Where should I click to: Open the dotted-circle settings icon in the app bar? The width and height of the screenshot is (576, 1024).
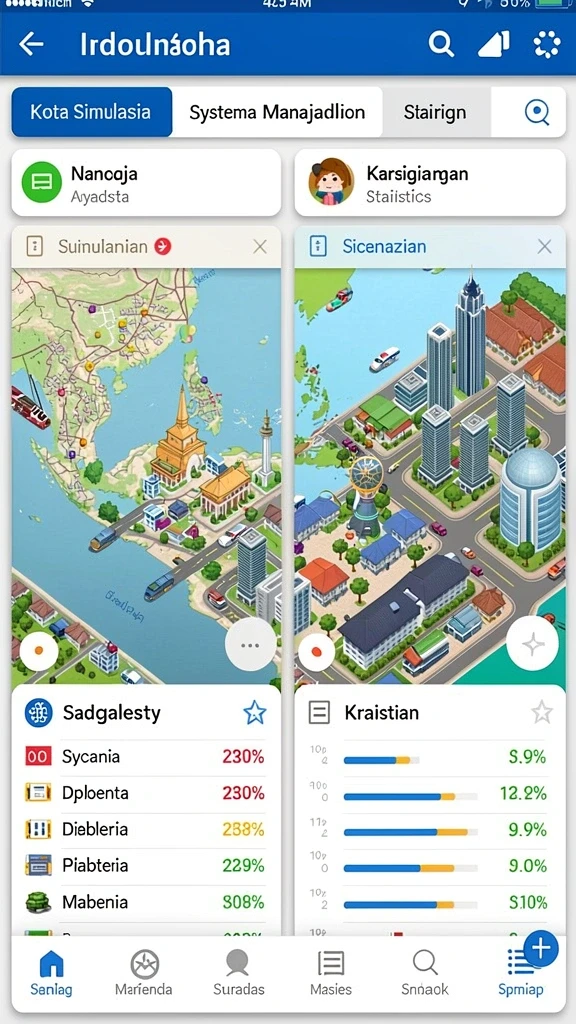pyautogui.click(x=547, y=44)
